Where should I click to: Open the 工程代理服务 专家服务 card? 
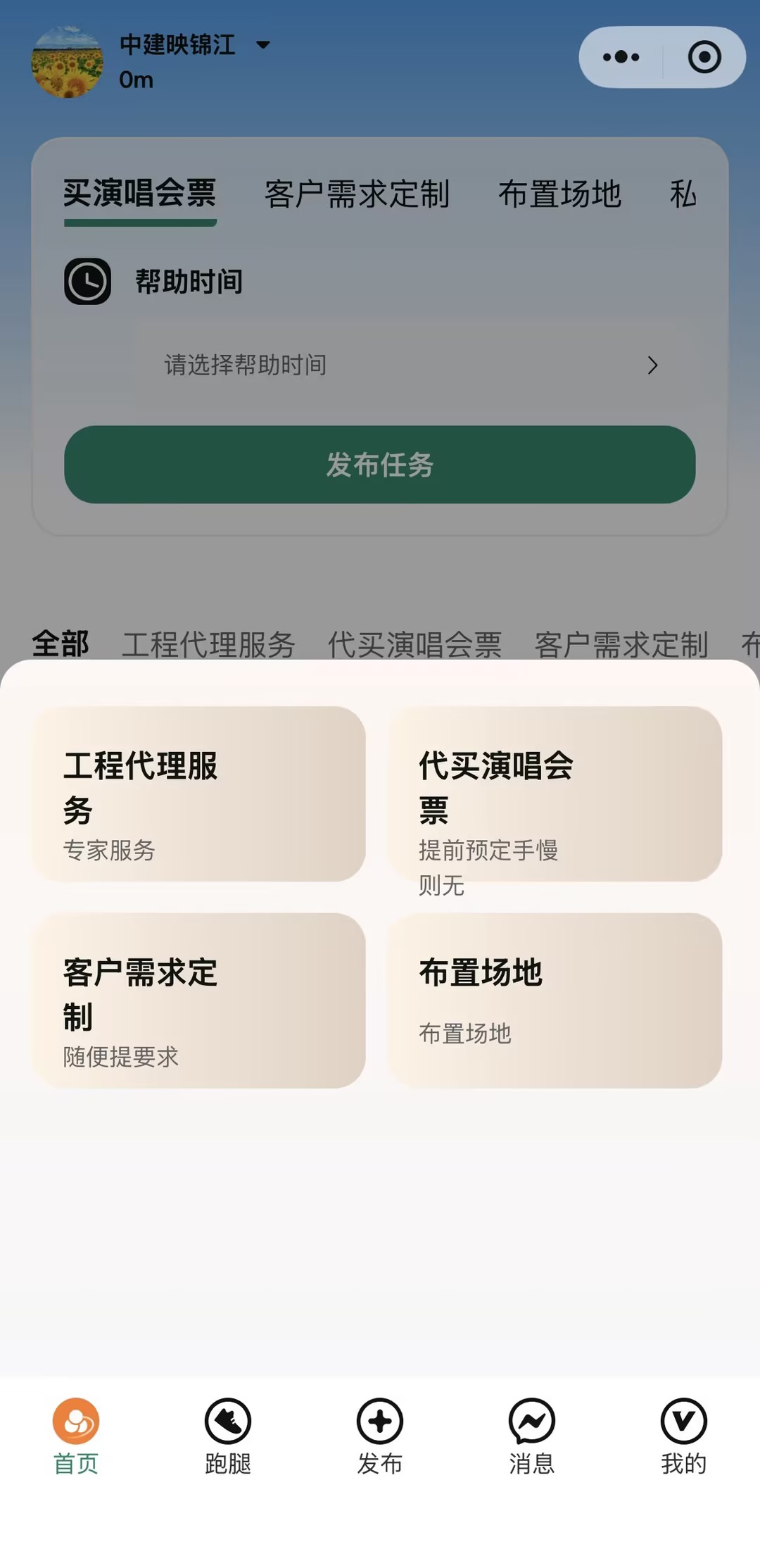[198, 794]
